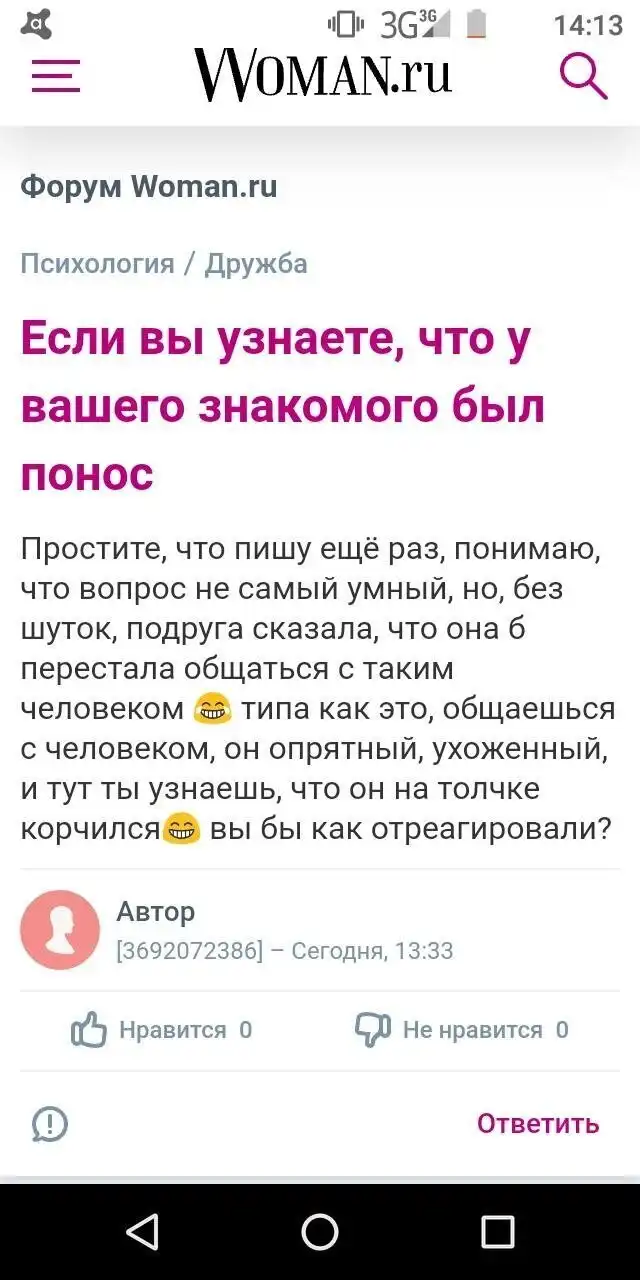This screenshot has height=1280, width=640.
Task: Open the Дружба subcategory link
Action: (x=256, y=264)
